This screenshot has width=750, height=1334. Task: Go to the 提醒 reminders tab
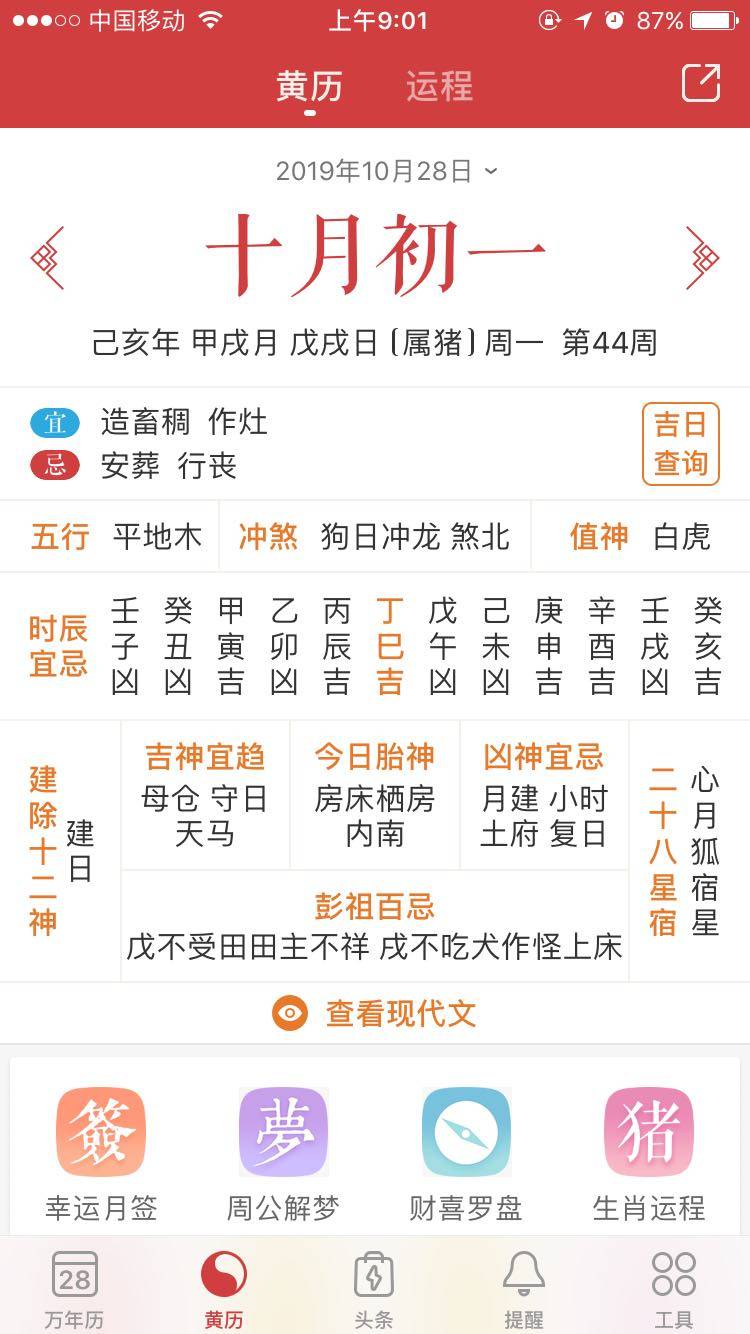pos(523,1289)
